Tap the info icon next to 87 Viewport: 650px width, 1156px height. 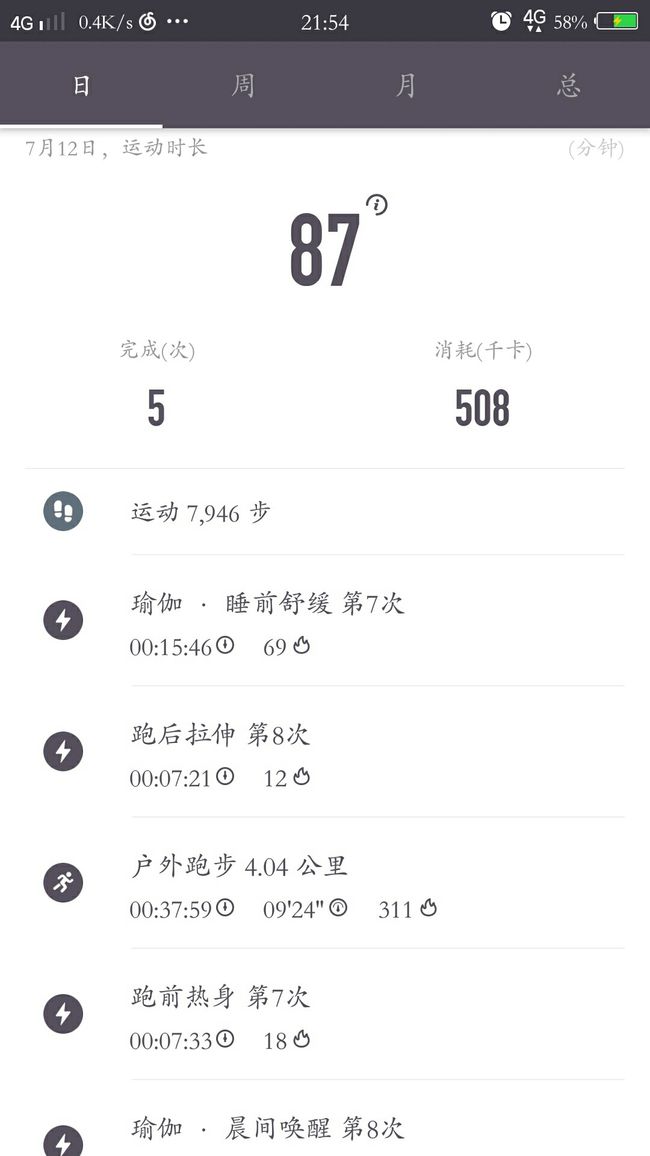[x=377, y=205]
